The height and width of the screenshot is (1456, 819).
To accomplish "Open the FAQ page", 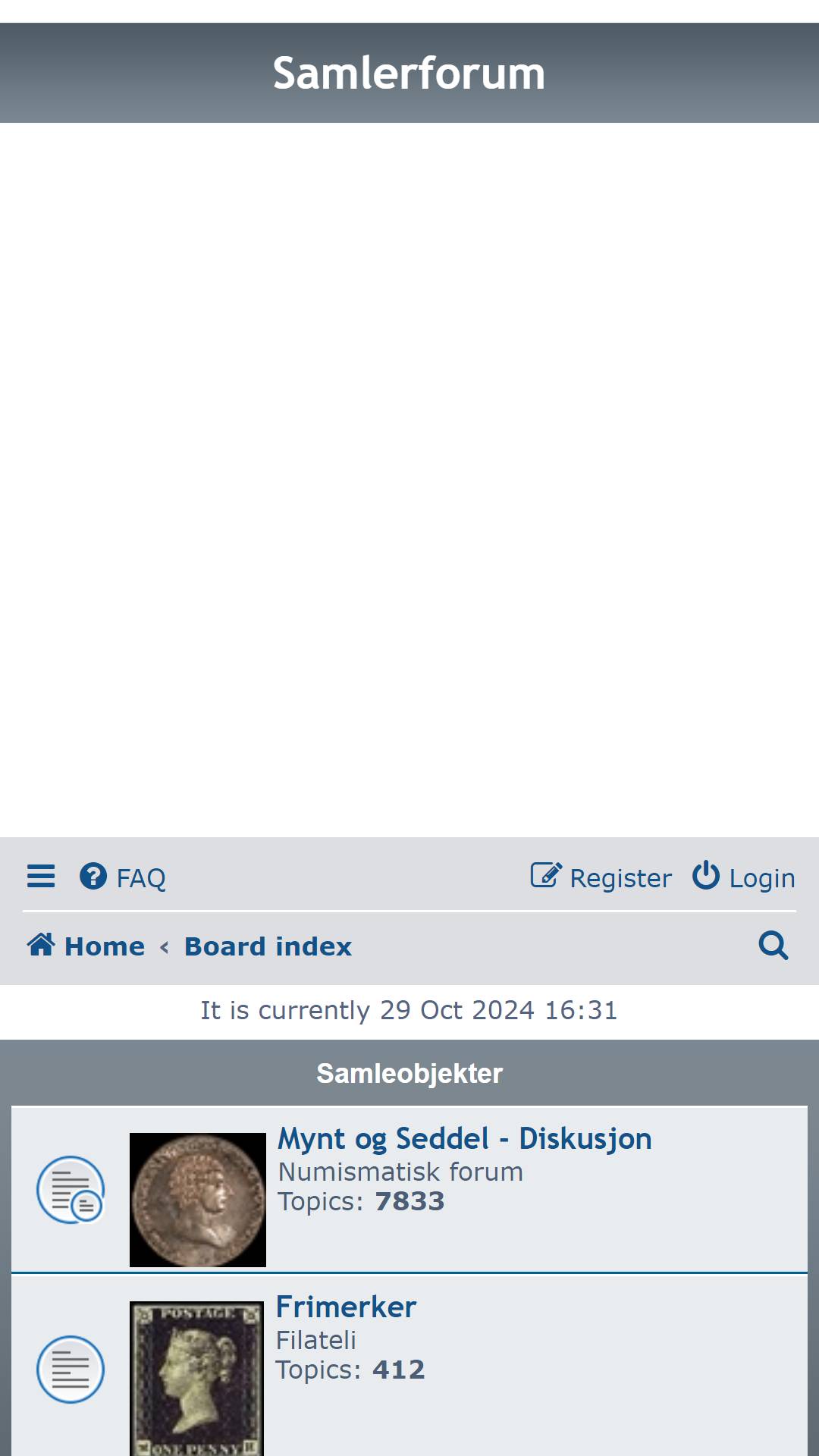I will coord(123,877).
